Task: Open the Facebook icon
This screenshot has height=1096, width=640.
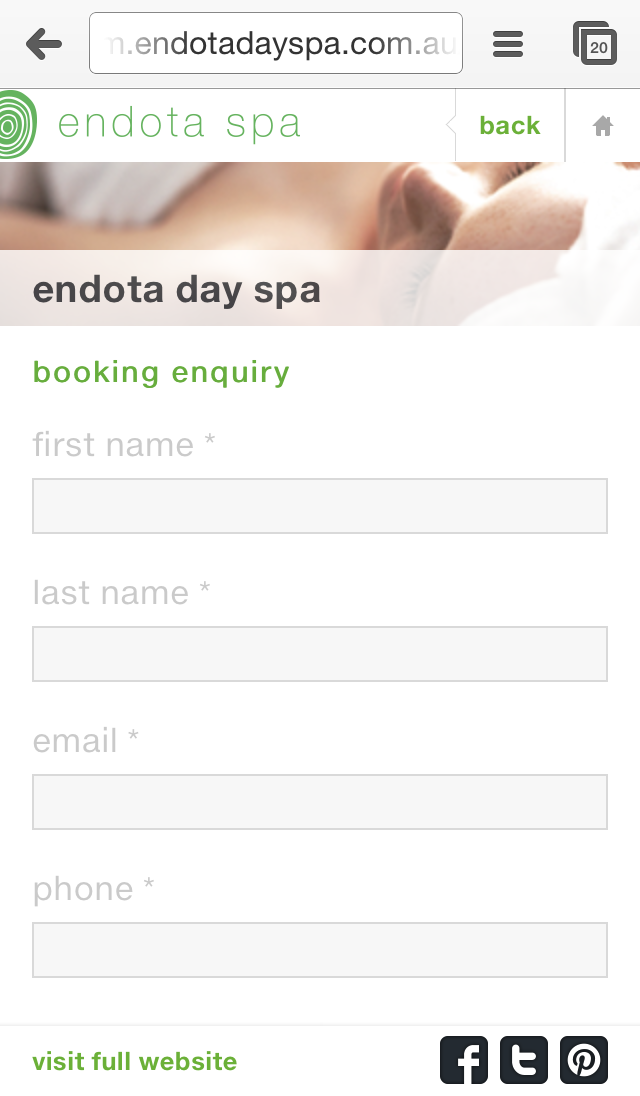Action: tap(464, 1060)
